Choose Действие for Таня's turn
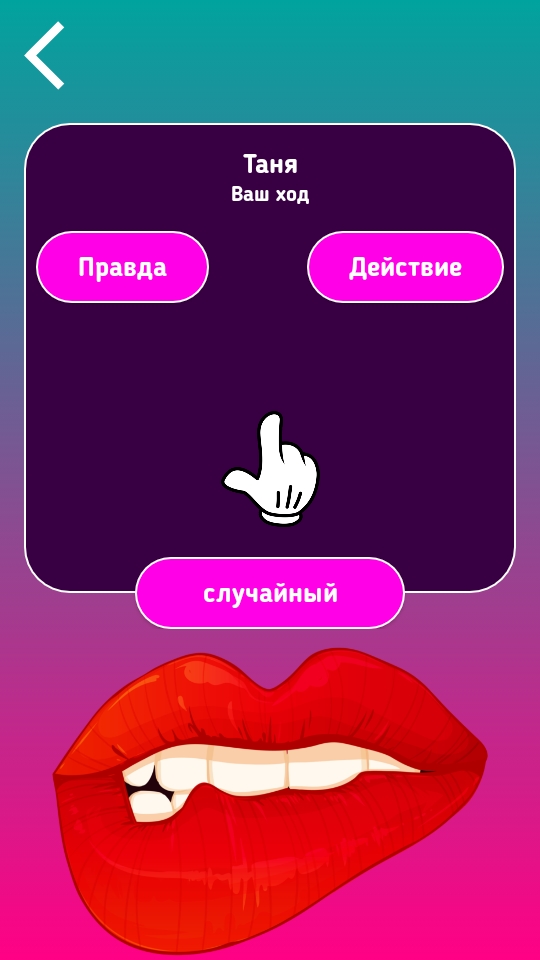The height and width of the screenshot is (960, 540). 405,267
